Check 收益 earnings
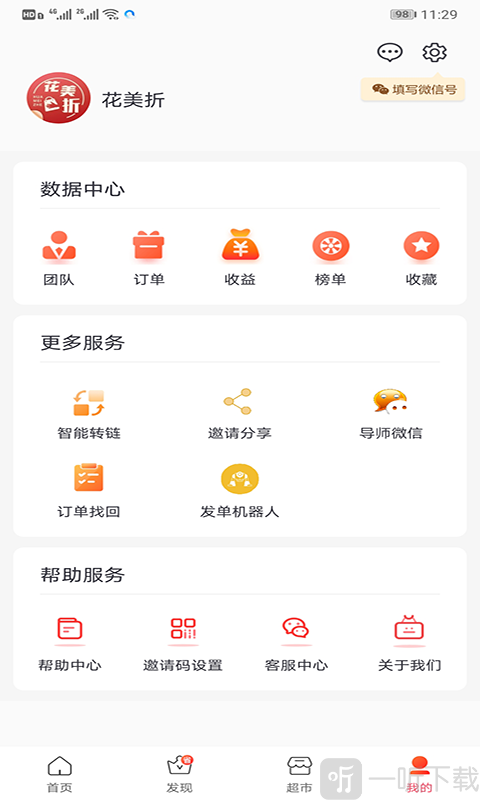Screen dimensions: 480x800 (x=240, y=258)
